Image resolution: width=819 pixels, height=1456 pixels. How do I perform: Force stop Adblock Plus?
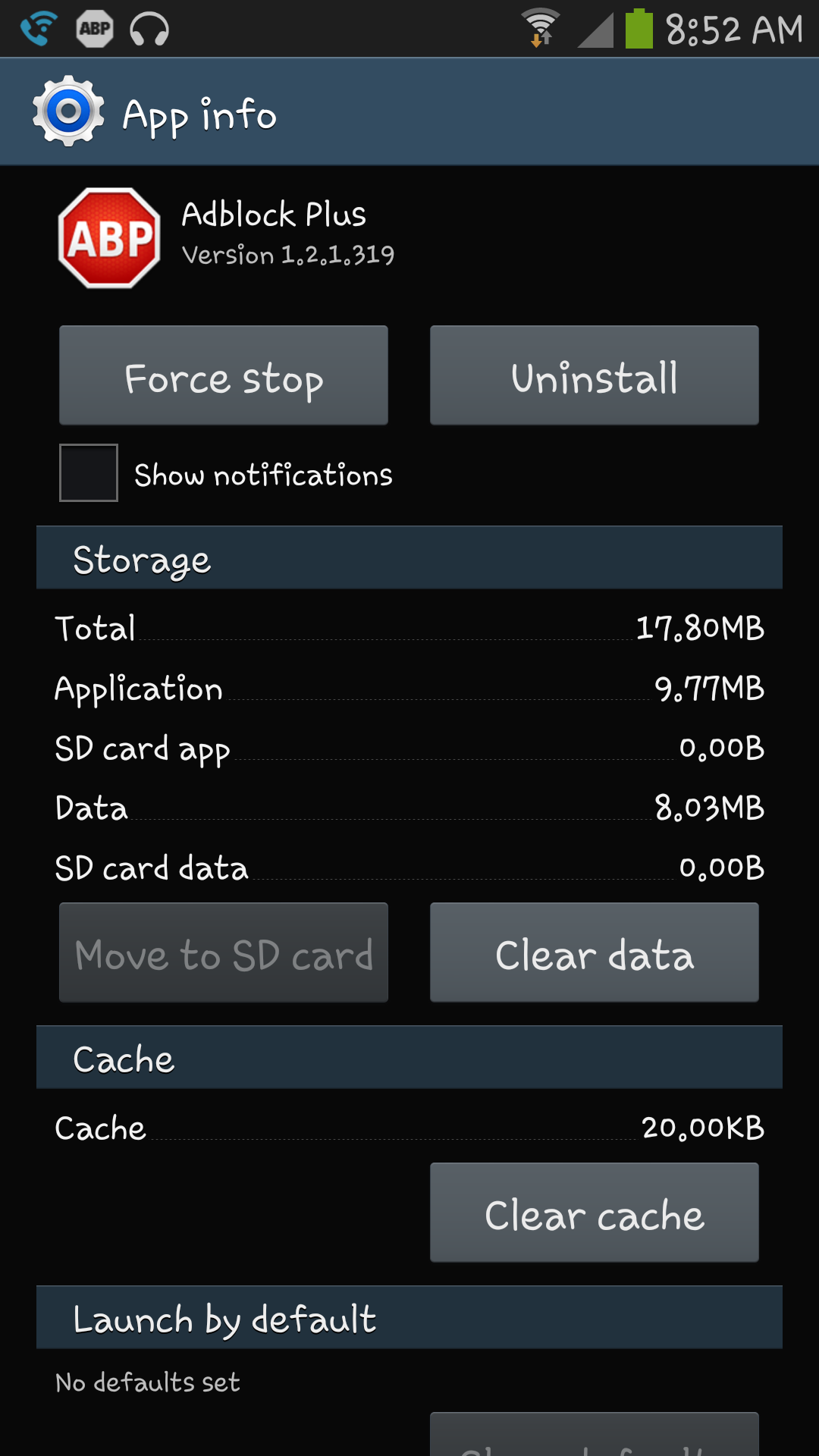click(224, 375)
